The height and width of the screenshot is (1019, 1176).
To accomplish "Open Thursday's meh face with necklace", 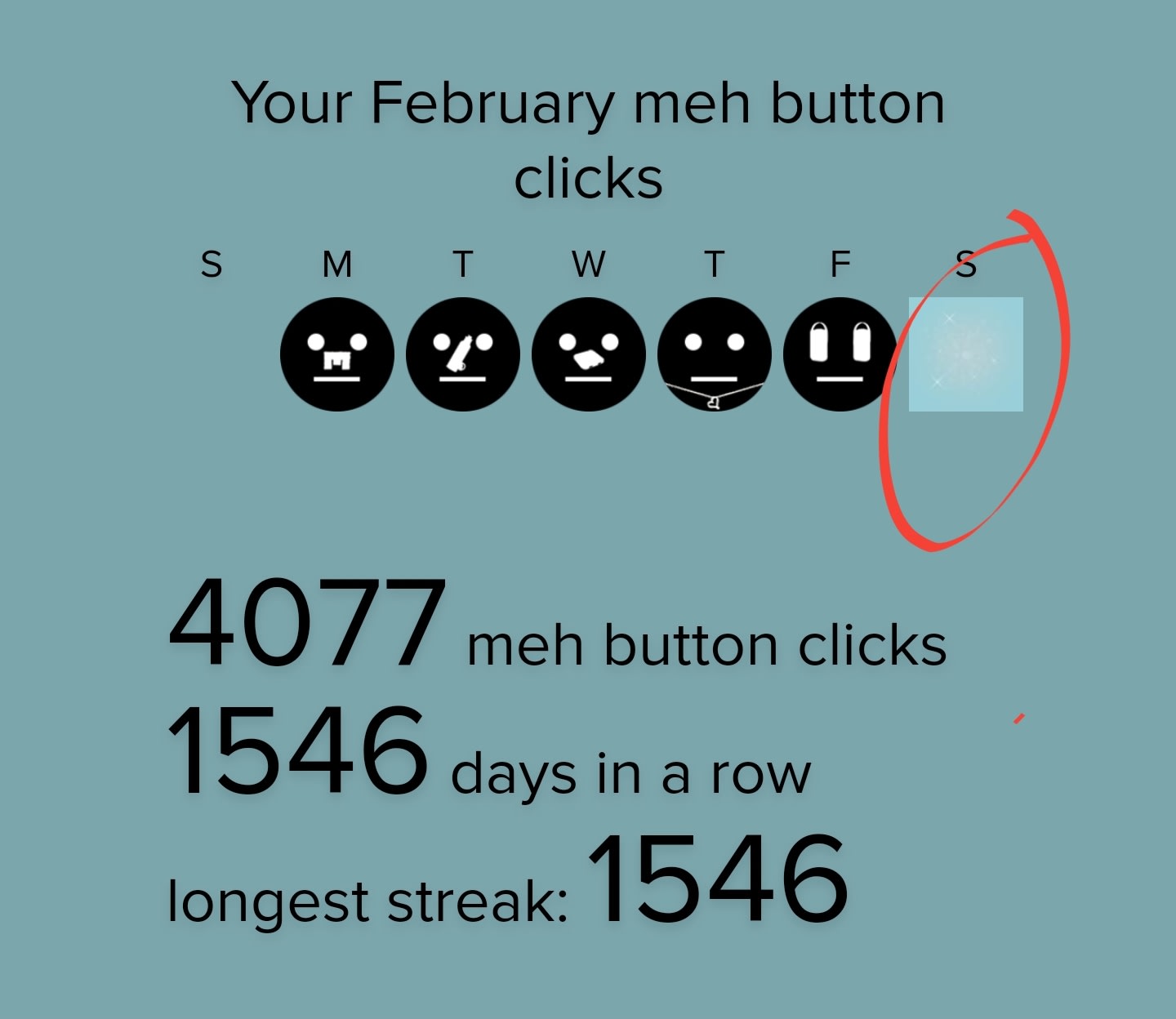I will 714,354.
